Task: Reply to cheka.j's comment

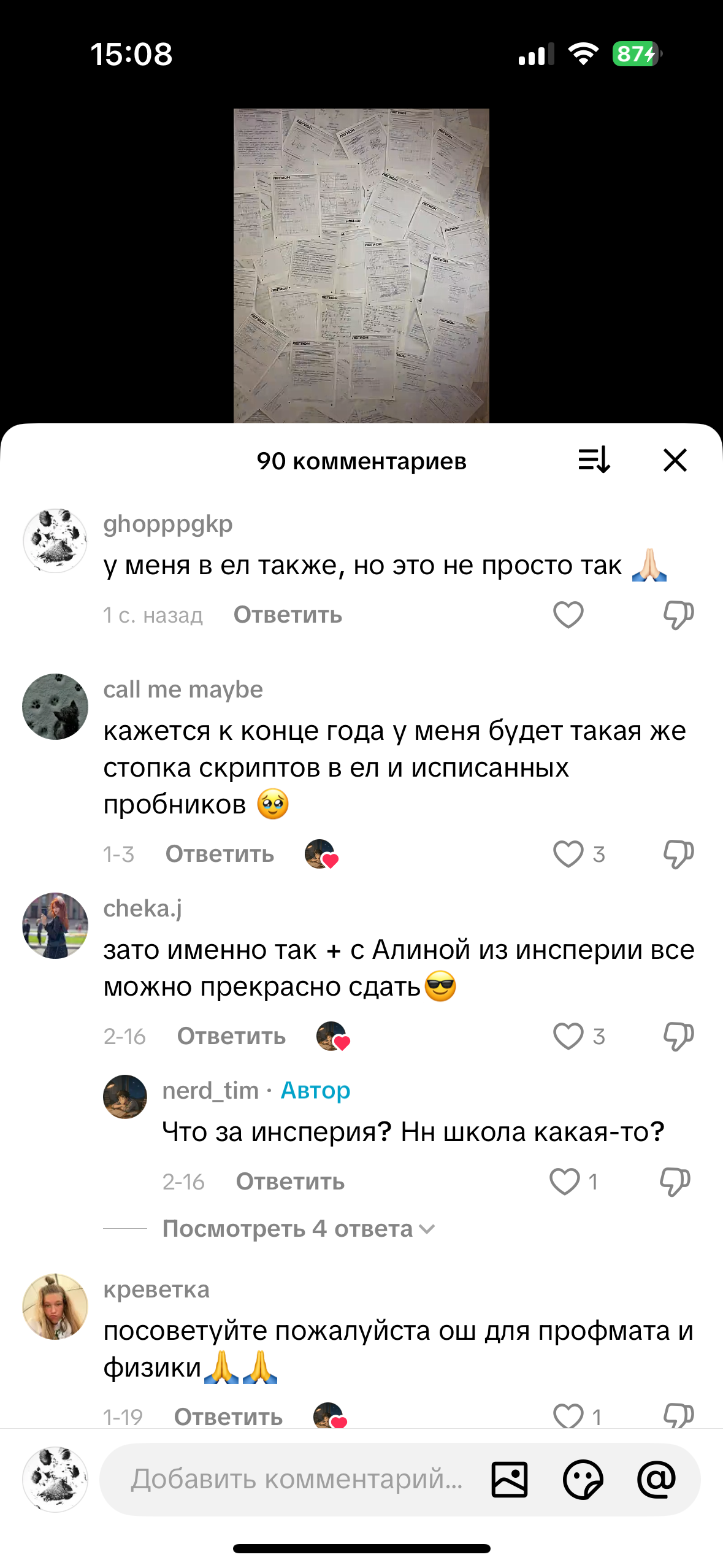Action: (231, 1036)
